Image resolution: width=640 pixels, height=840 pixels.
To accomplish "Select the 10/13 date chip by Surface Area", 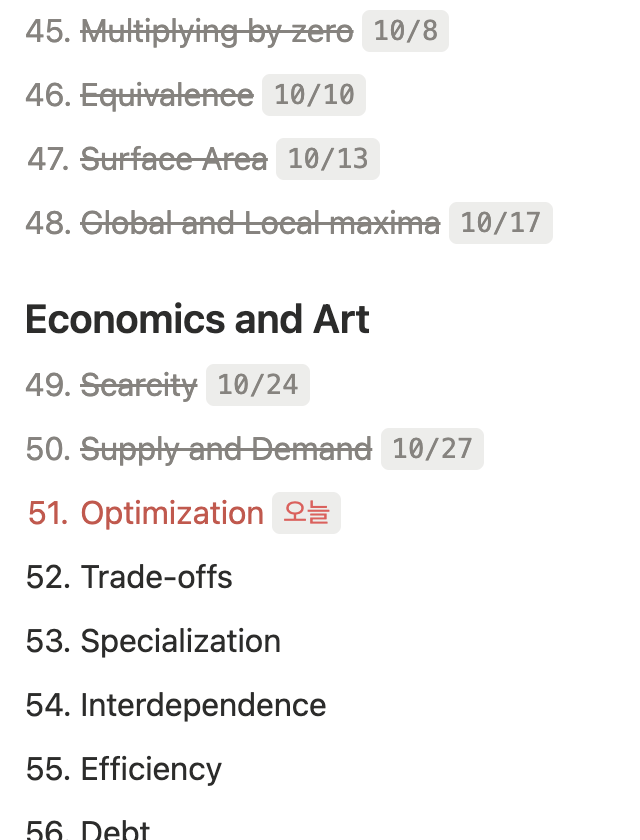I will [328, 159].
